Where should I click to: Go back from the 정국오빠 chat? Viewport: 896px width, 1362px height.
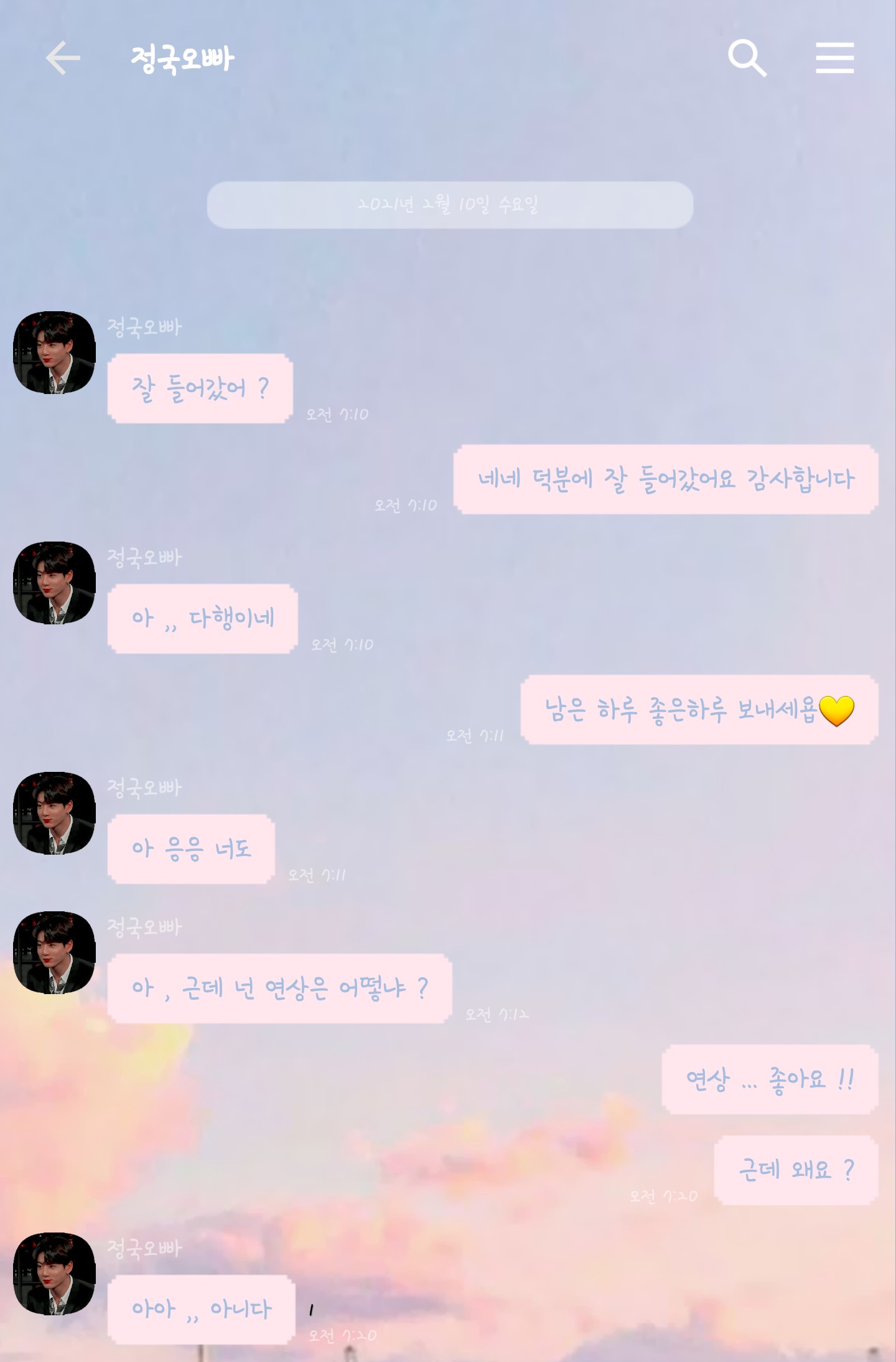tap(63, 59)
